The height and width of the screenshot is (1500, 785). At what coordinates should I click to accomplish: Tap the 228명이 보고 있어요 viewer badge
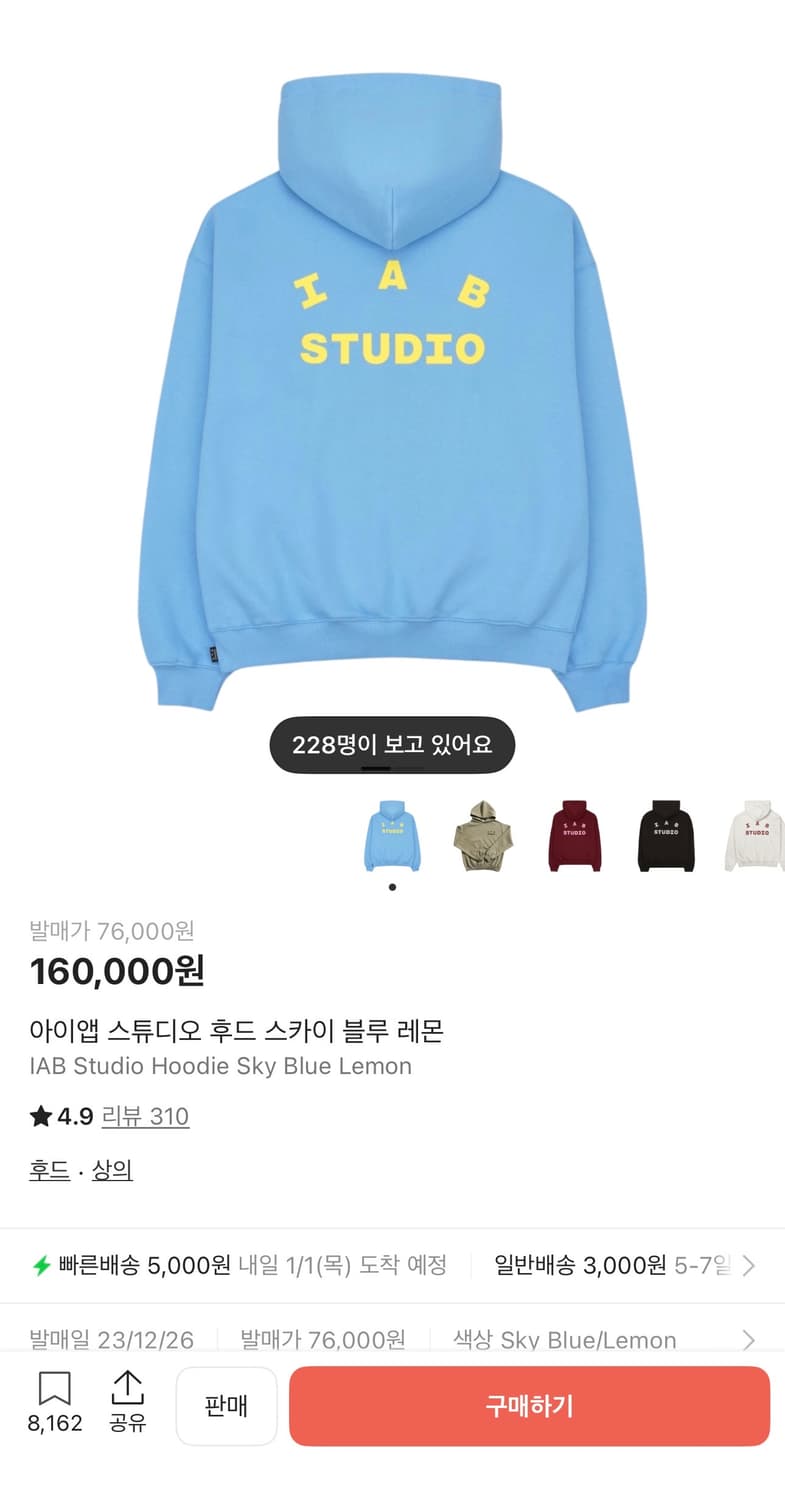click(391, 744)
